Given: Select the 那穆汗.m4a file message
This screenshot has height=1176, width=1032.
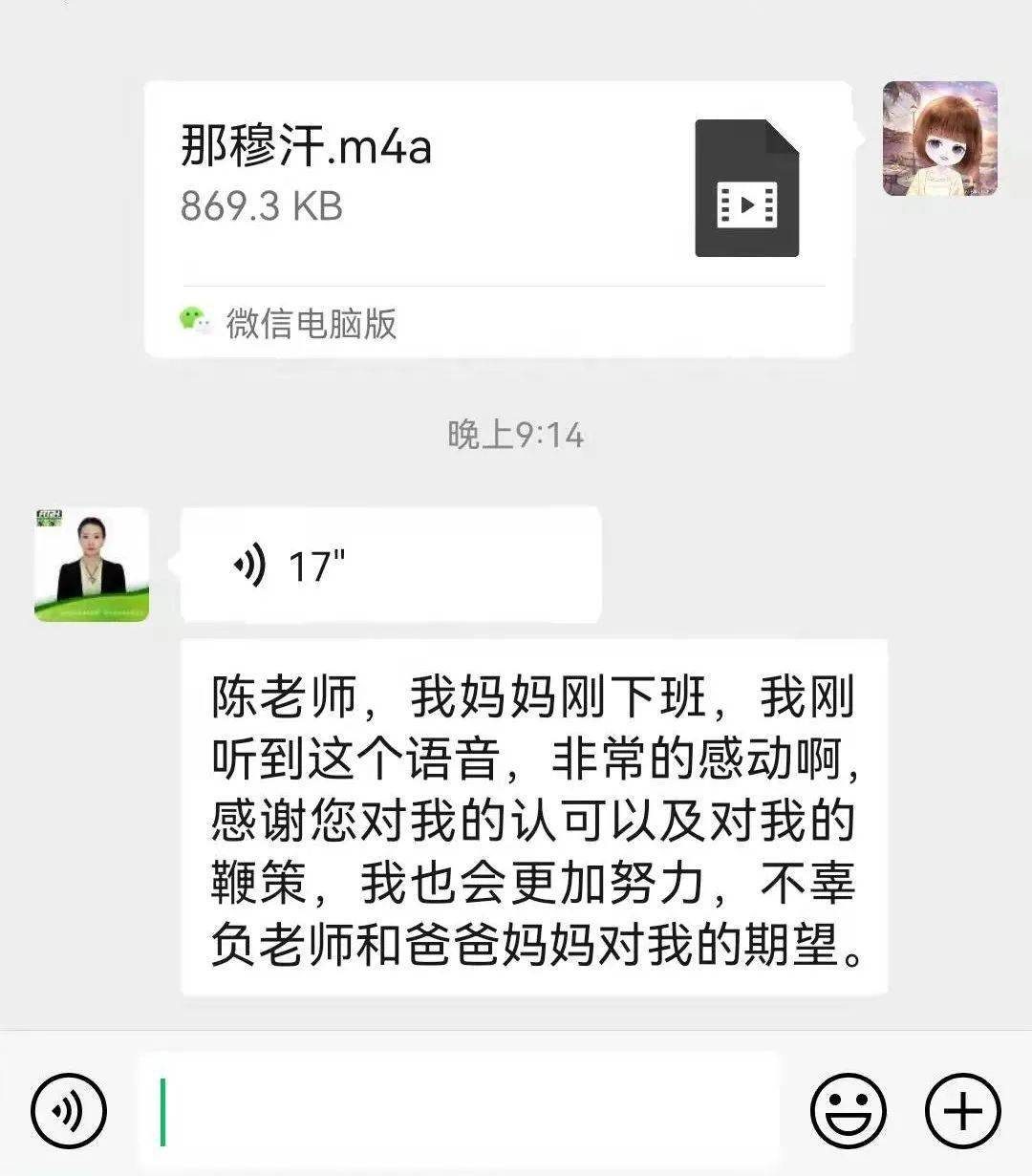Looking at the screenshot, I should click(497, 220).
